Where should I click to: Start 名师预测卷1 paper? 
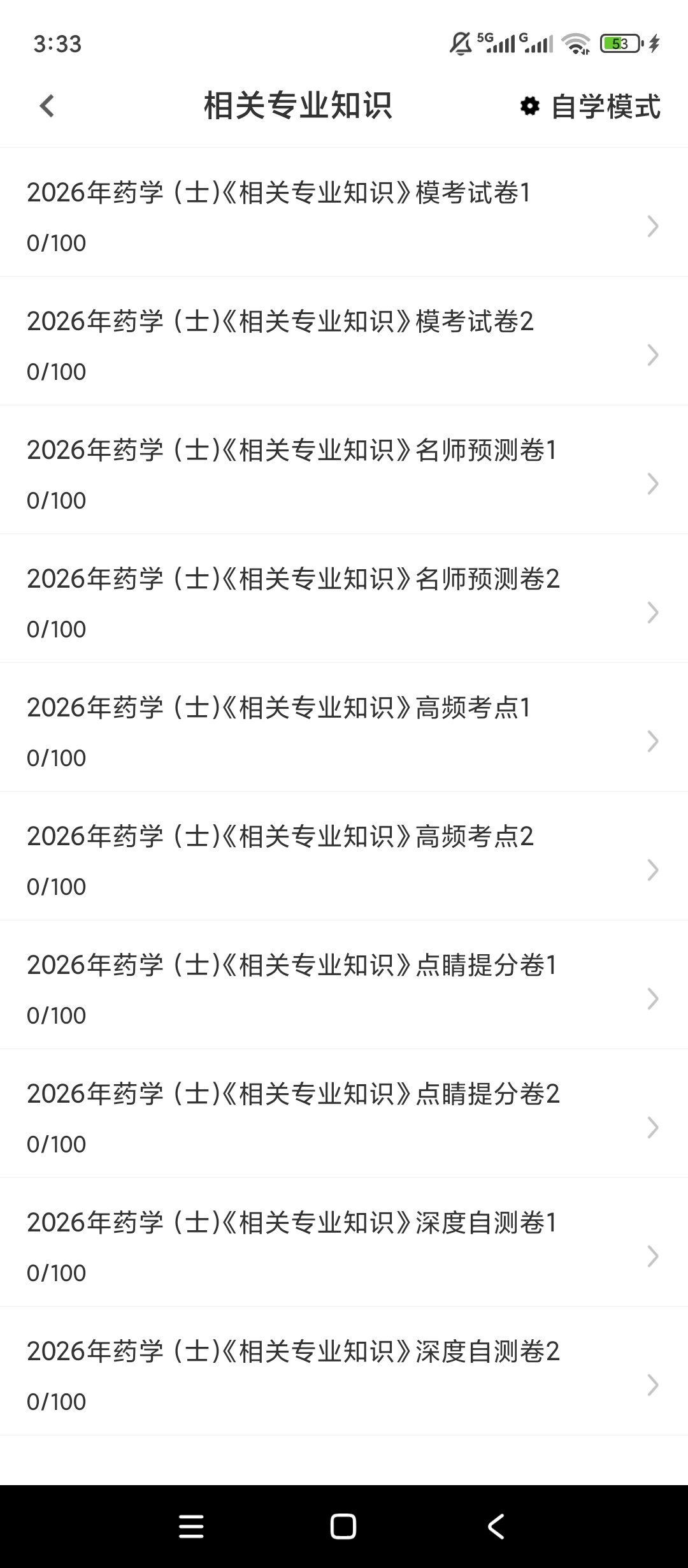tap(344, 470)
